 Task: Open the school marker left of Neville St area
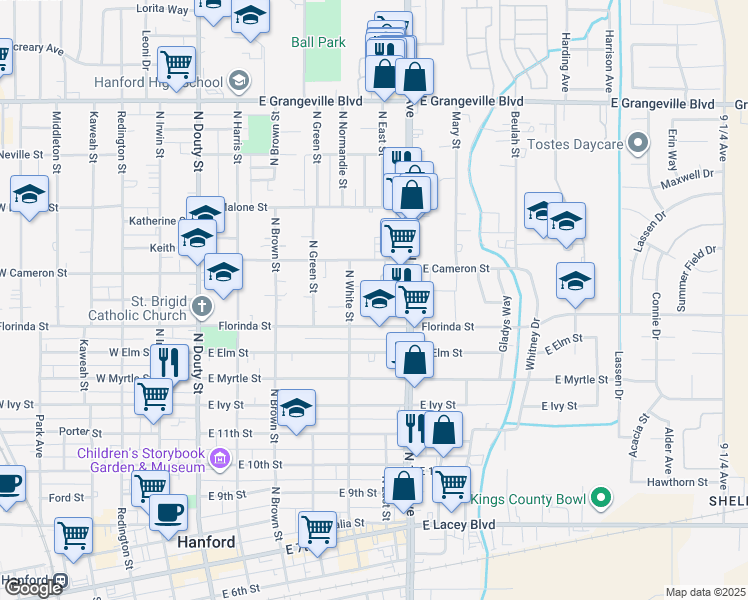click(30, 196)
